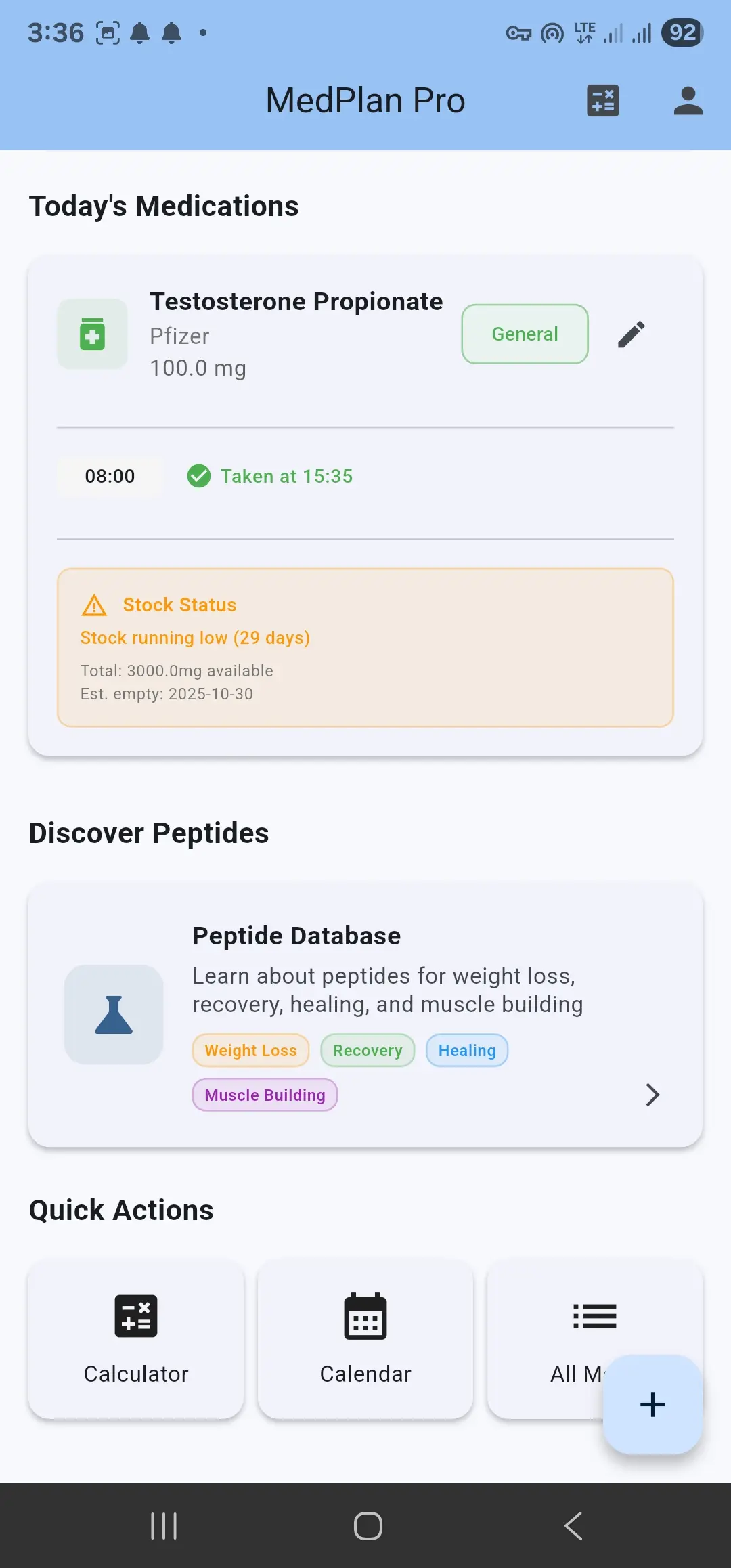Image resolution: width=731 pixels, height=1568 pixels.
Task: Go back using the system back button
Action: [x=573, y=1526]
